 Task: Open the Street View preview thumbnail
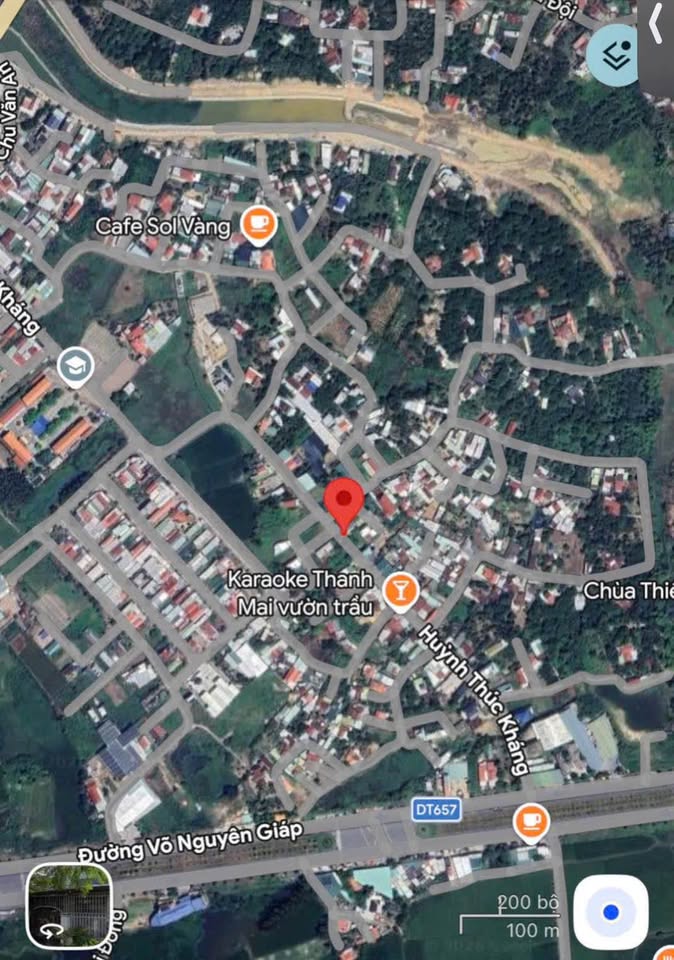[68, 906]
